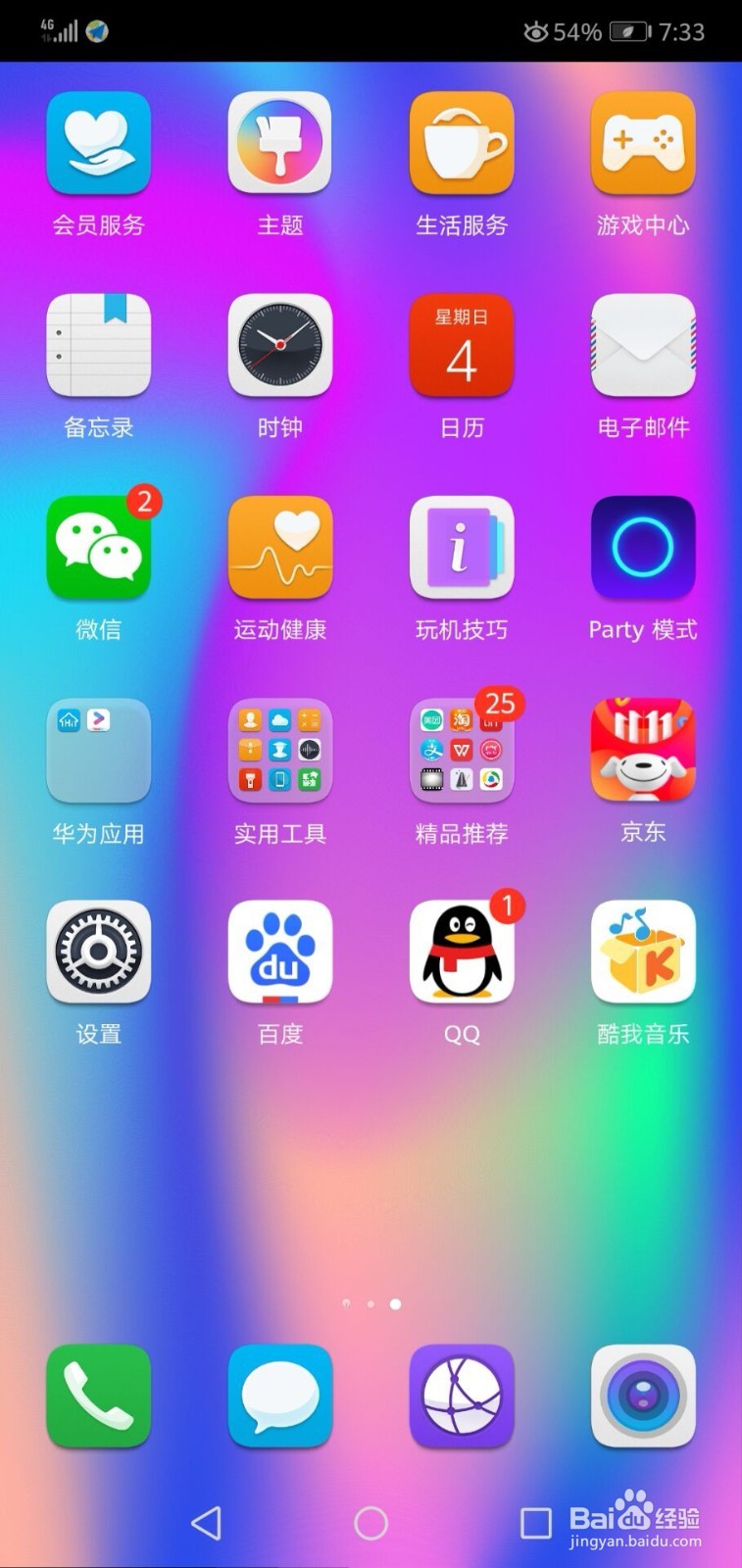
Task: Open the 游戏中心 game center
Action: 643,144
